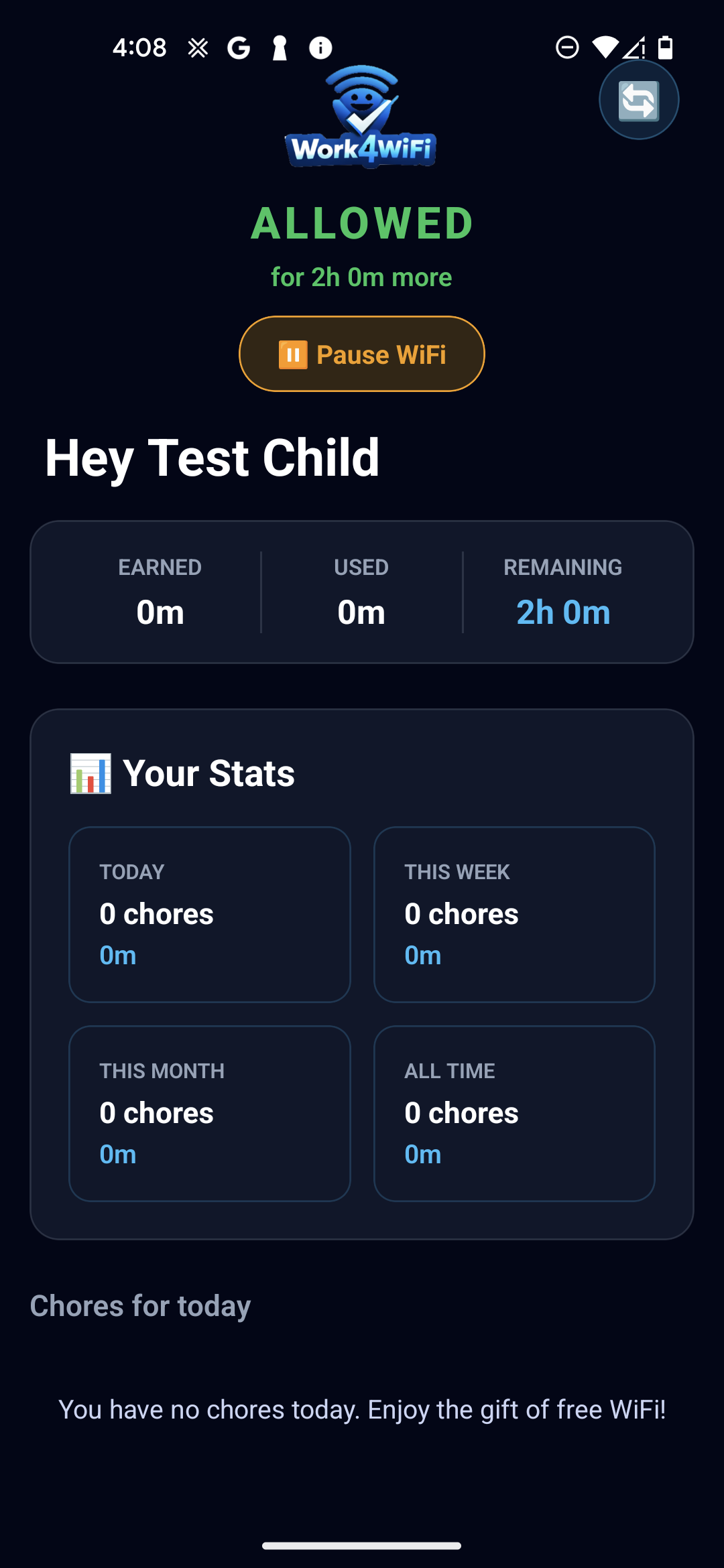Image resolution: width=724 pixels, height=1568 pixels.
Task: Tap the G notification icon in status bar
Action: (239, 47)
